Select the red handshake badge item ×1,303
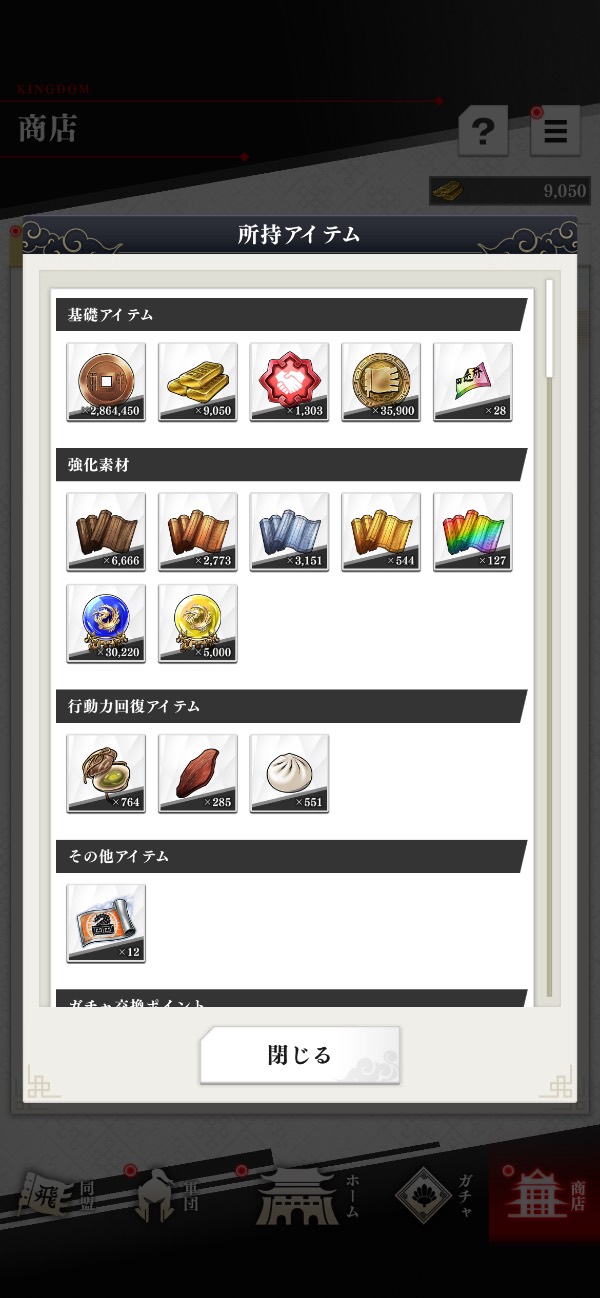Image resolution: width=600 pixels, height=1298 pixels. coord(289,382)
